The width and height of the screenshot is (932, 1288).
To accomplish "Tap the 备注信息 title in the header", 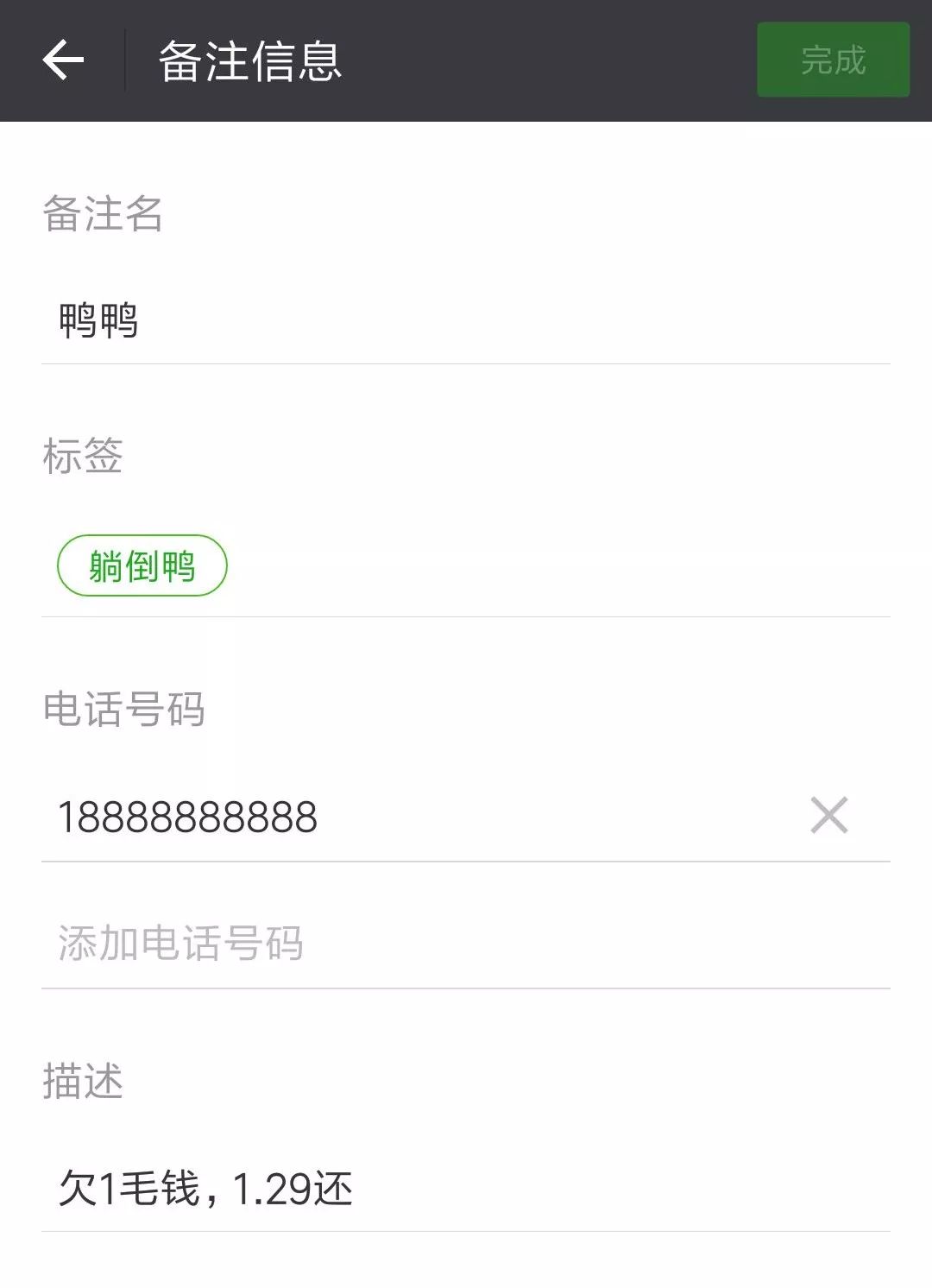I will [252, 60].
